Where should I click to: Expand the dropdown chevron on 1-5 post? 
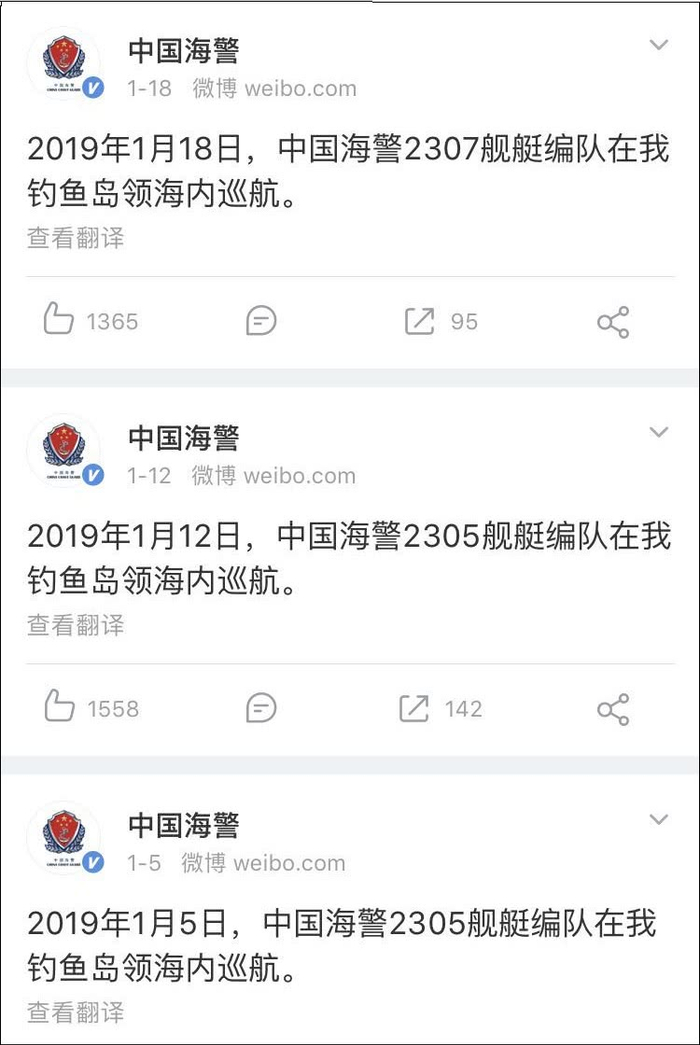point(659,819)
